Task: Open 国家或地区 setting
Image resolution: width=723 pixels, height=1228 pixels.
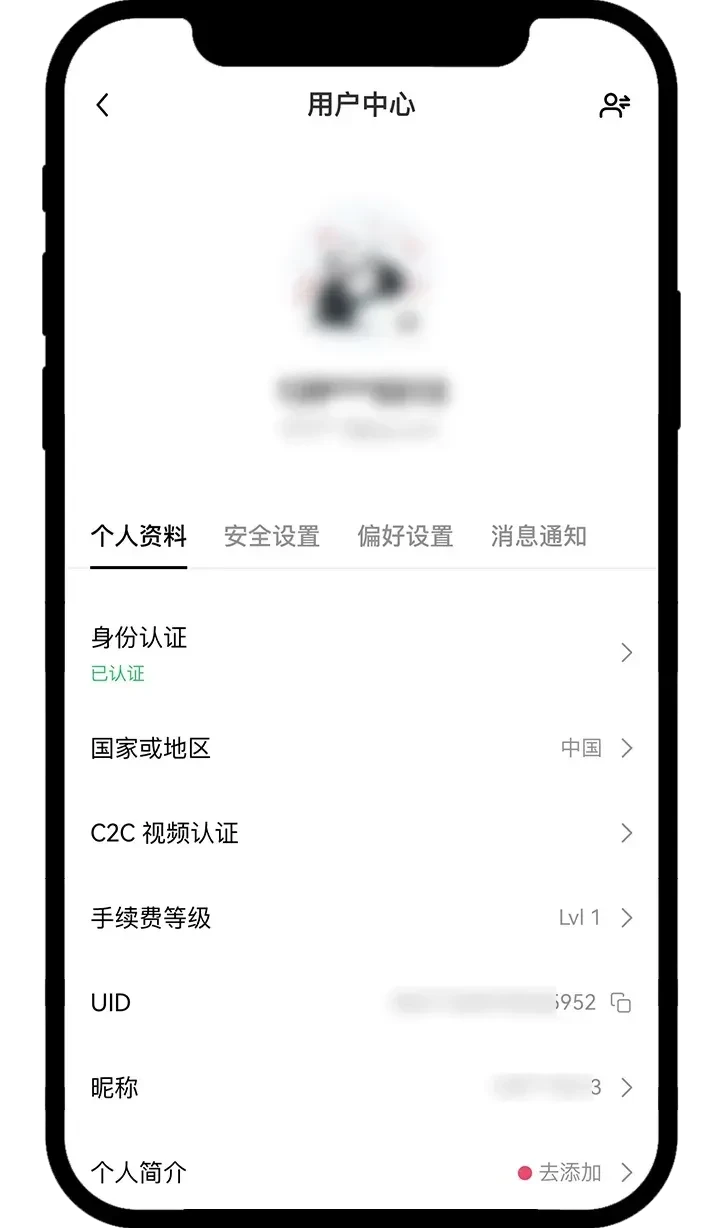Action: click(x=360, y=748)
